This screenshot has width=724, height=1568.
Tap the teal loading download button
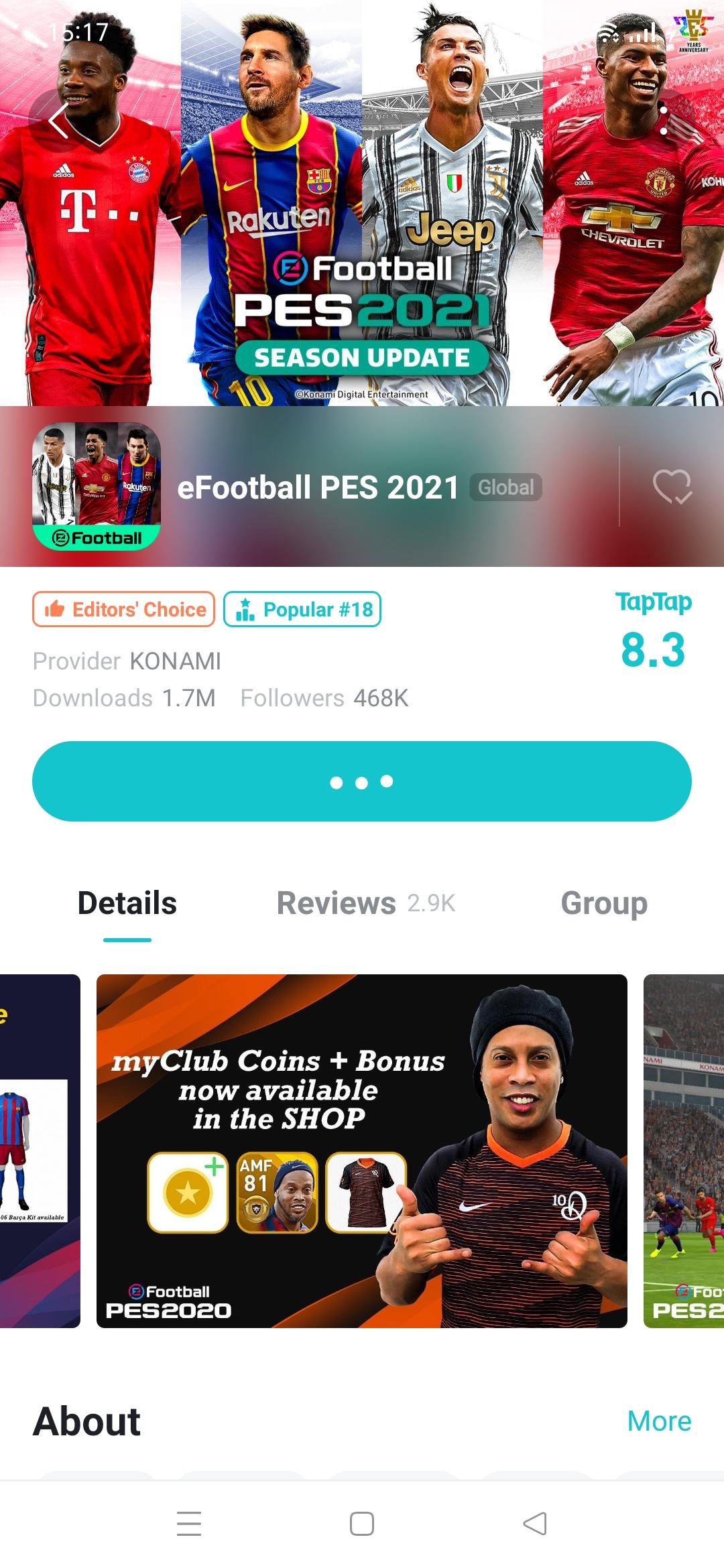[362, 781]
